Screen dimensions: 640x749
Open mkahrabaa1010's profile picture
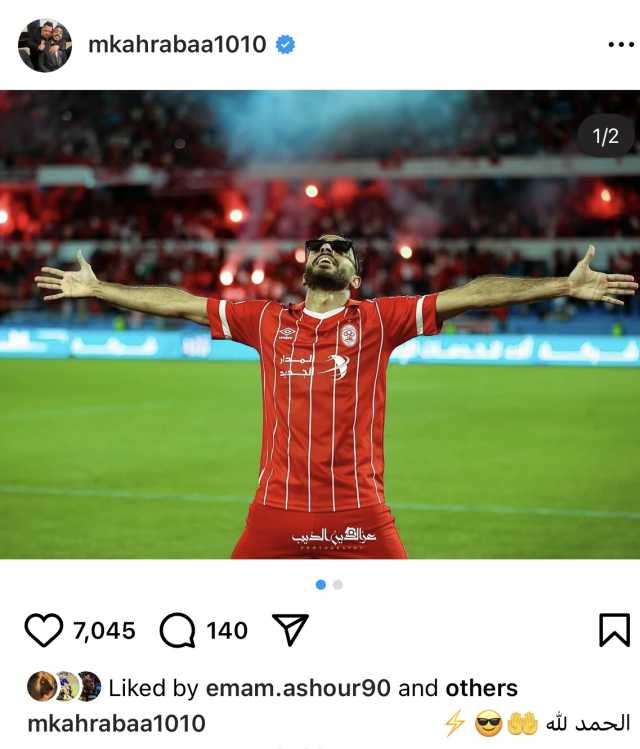pos(44,45)
